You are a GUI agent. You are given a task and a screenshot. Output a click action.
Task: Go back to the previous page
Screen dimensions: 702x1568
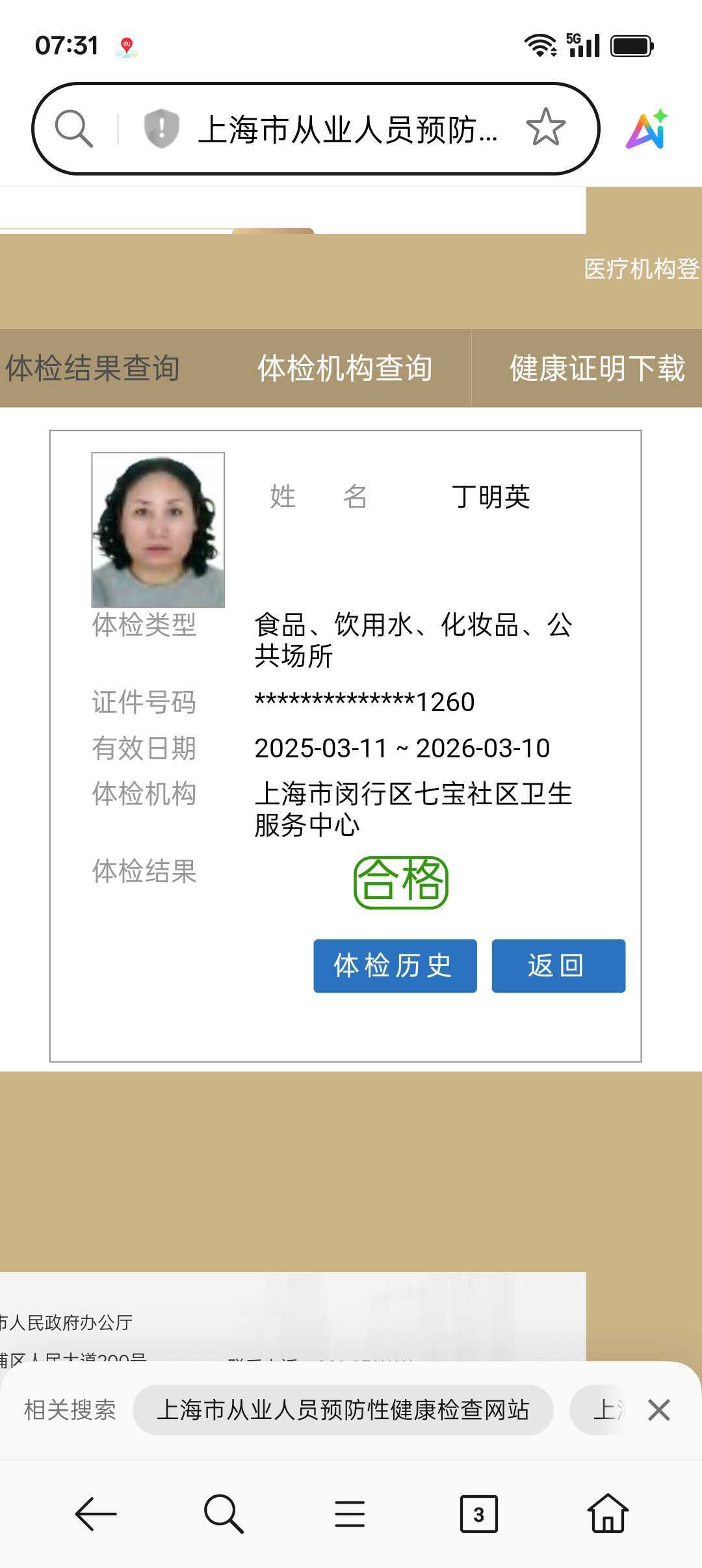pyautogui.click(x=96, y=1514)
